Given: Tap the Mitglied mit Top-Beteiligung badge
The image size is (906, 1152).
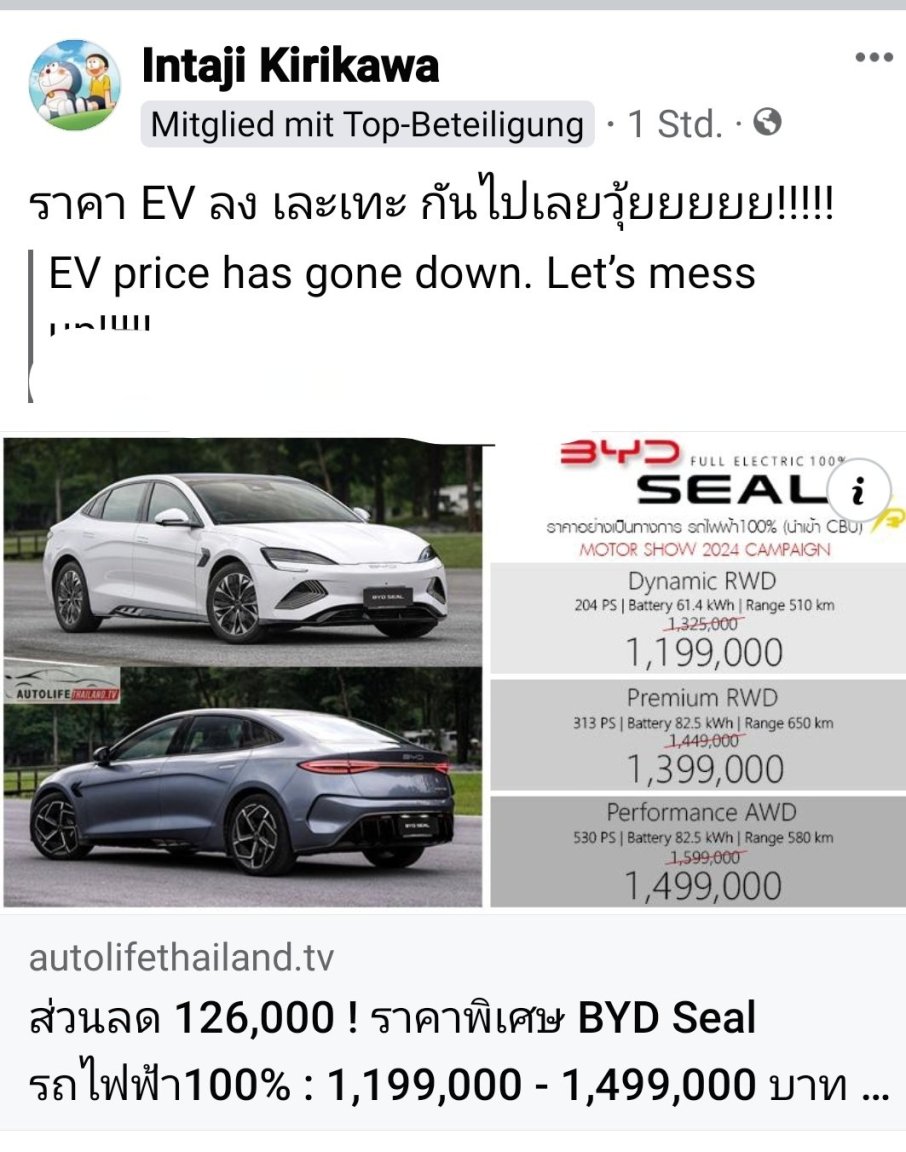Looking at the screenshot, I should pyautogui.click(x=366, y=125).
